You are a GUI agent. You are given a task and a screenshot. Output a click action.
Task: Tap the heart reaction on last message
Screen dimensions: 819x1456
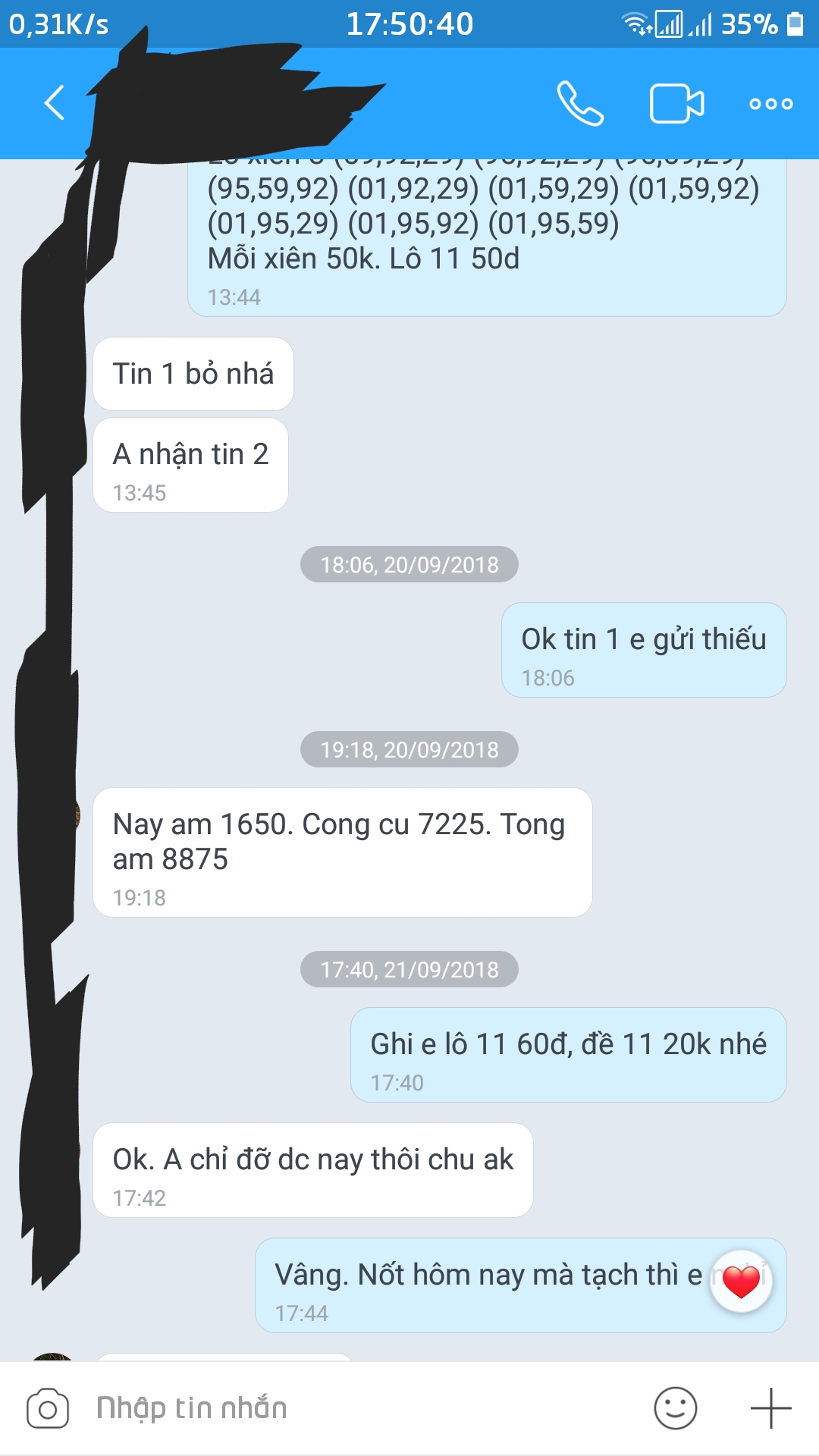(741, 1281)
